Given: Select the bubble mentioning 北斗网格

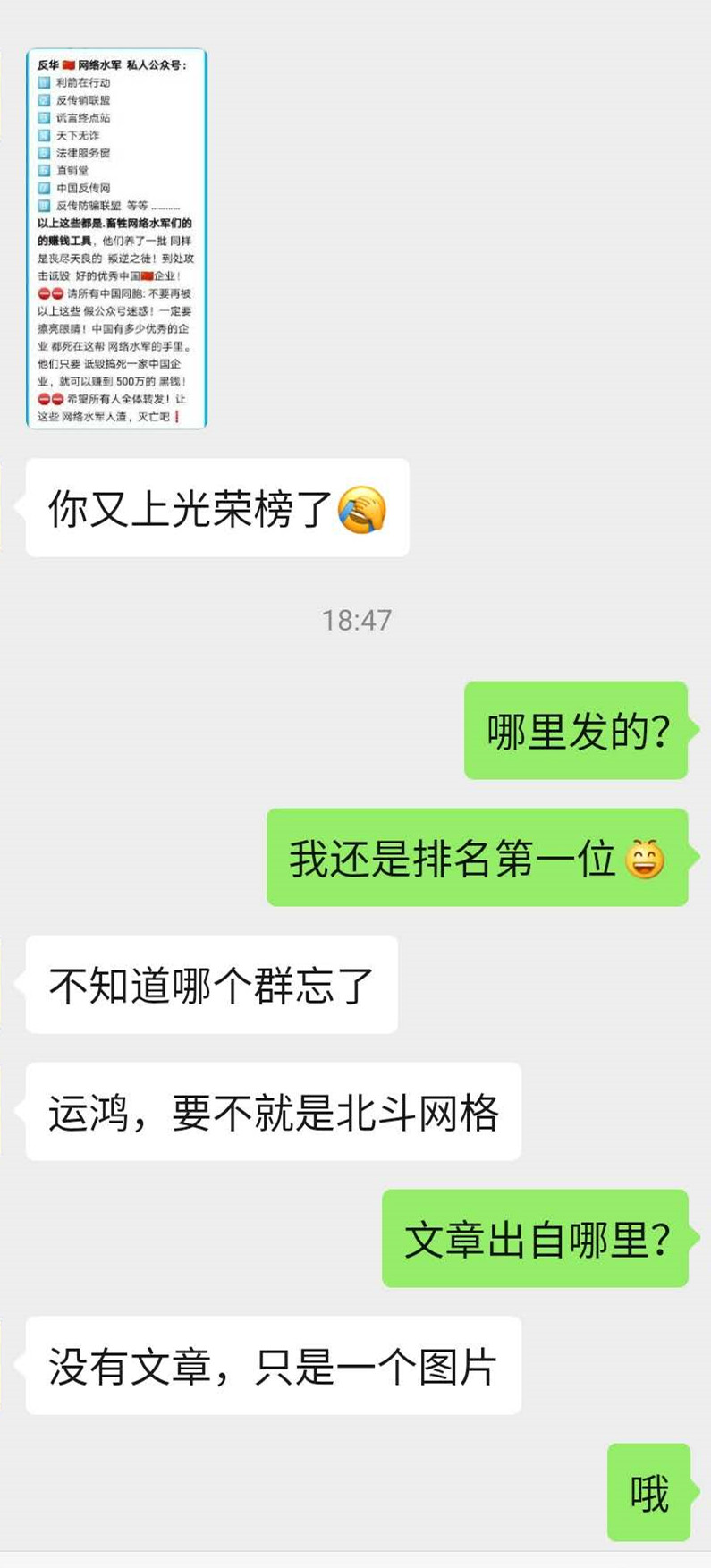Looking at the screenshot, I should click(x=273, y=1111).
